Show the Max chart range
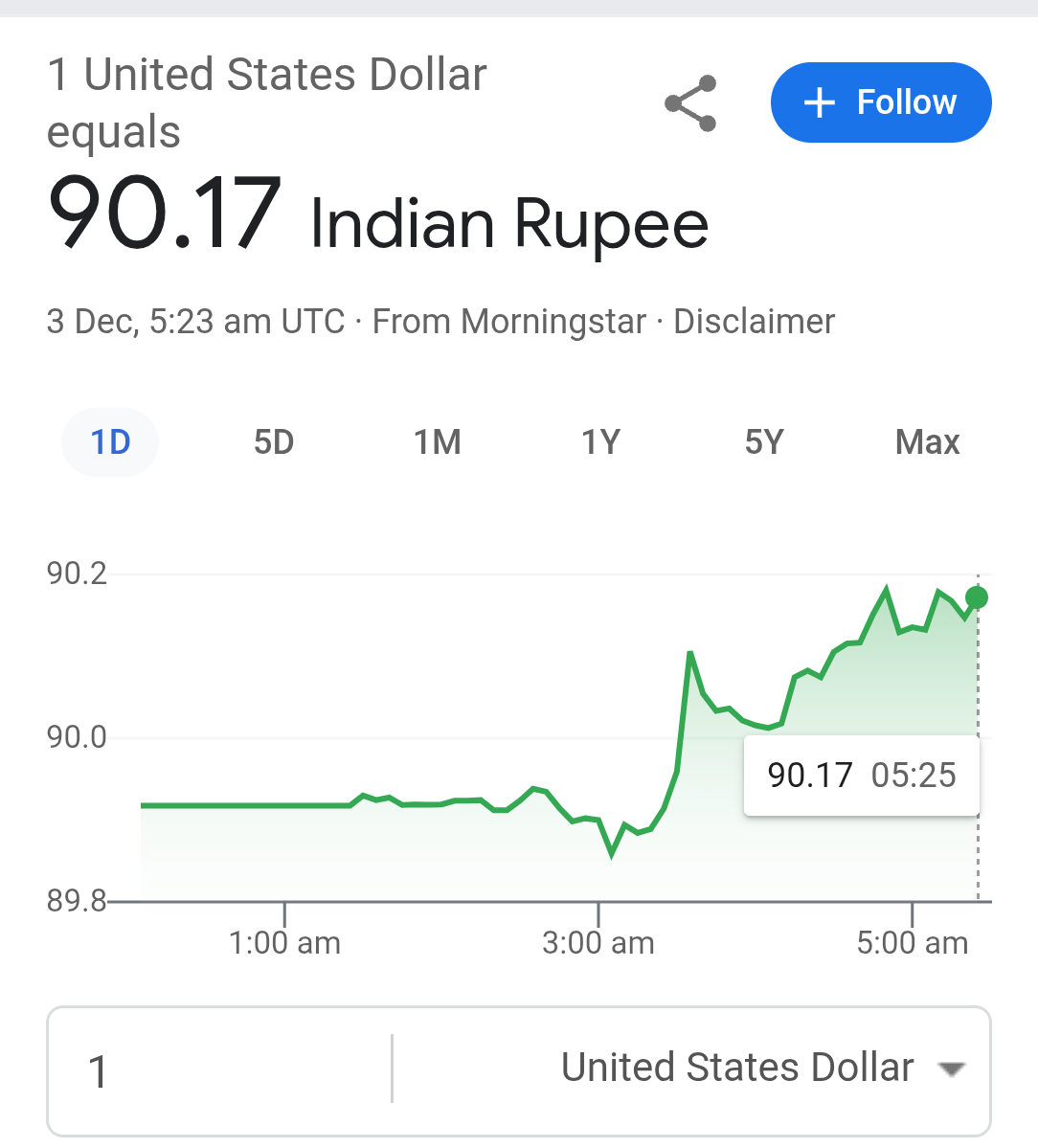 tap(927, 442)
